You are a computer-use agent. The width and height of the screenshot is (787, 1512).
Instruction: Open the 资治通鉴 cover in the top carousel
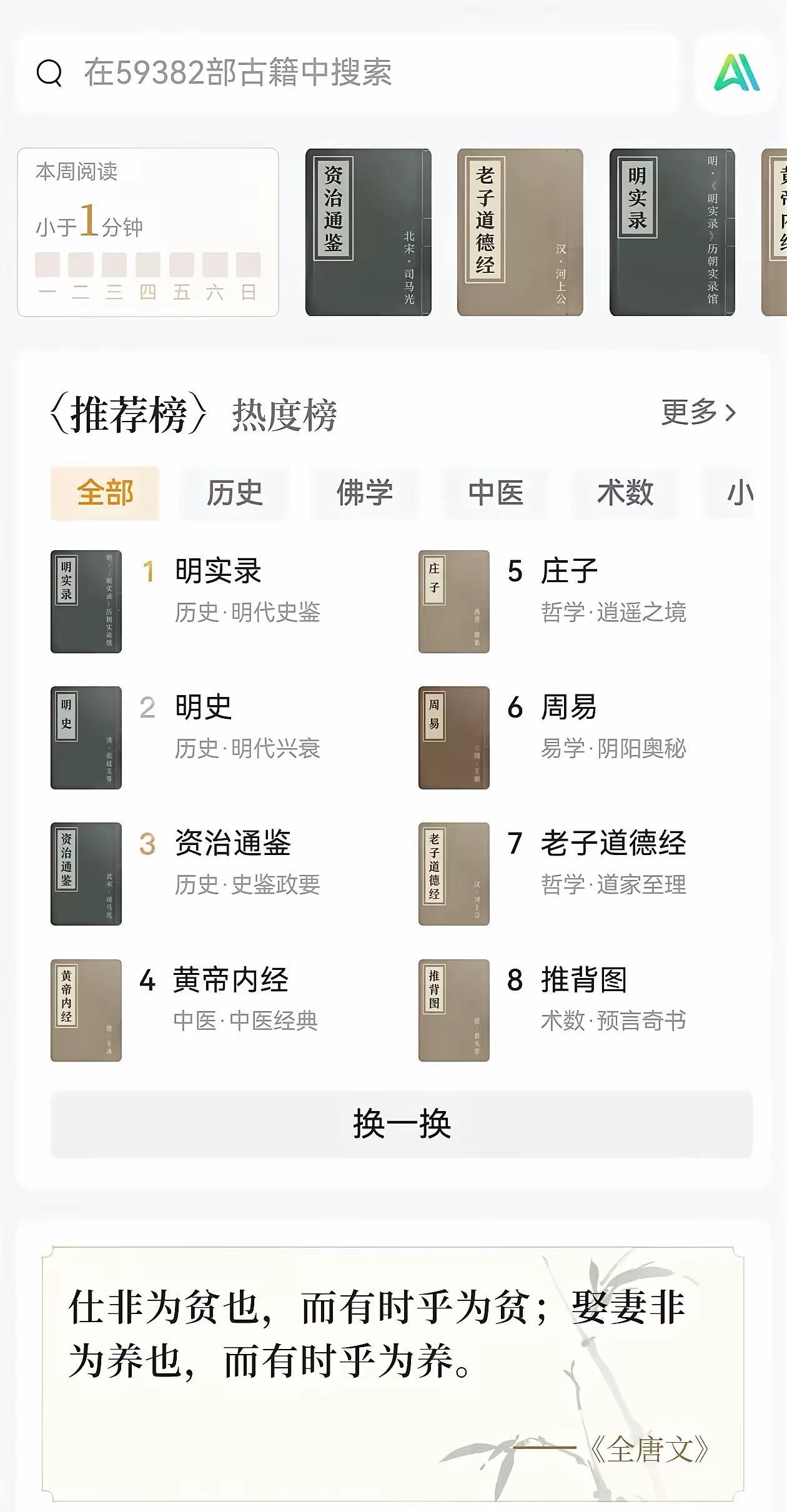[x=369, y=231]
